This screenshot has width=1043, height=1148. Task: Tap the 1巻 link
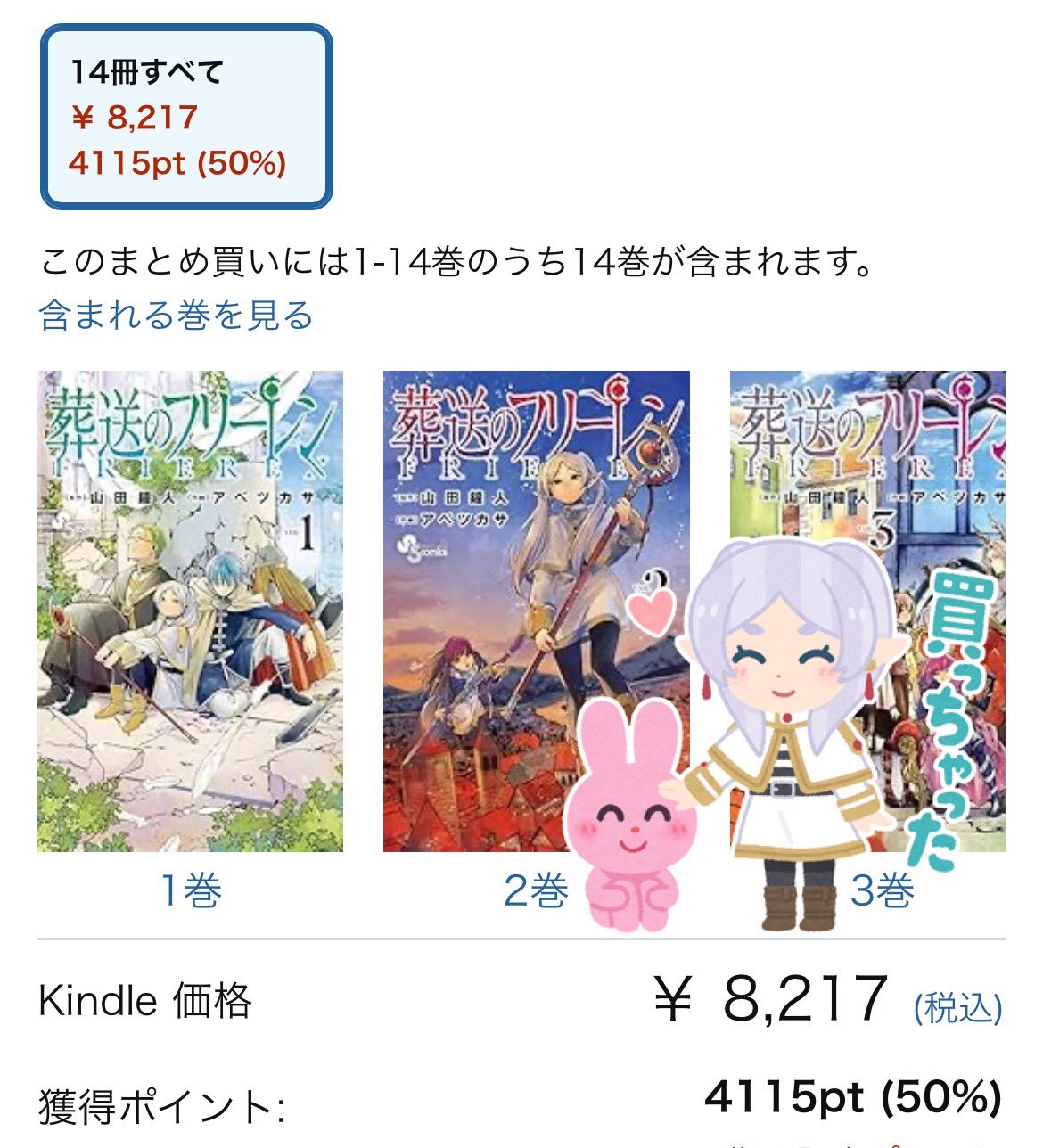tap(191, 890)
